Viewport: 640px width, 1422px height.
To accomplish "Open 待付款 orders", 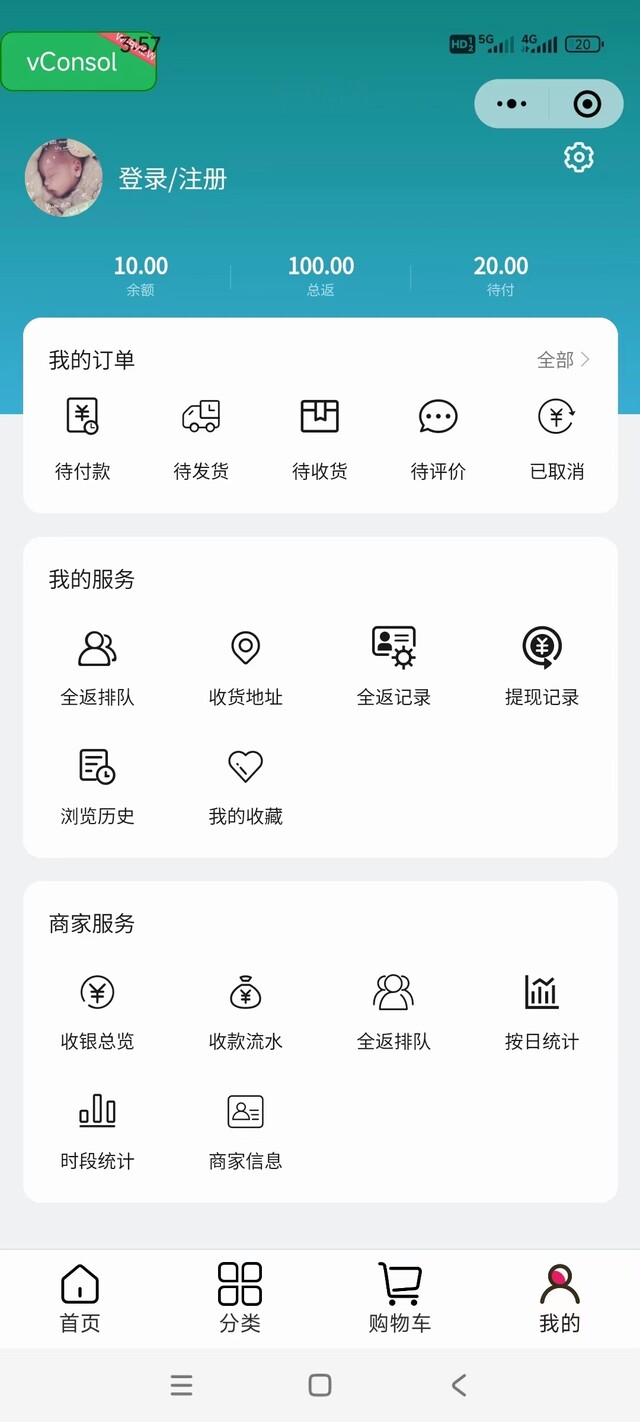I will (x=83, y=437).
